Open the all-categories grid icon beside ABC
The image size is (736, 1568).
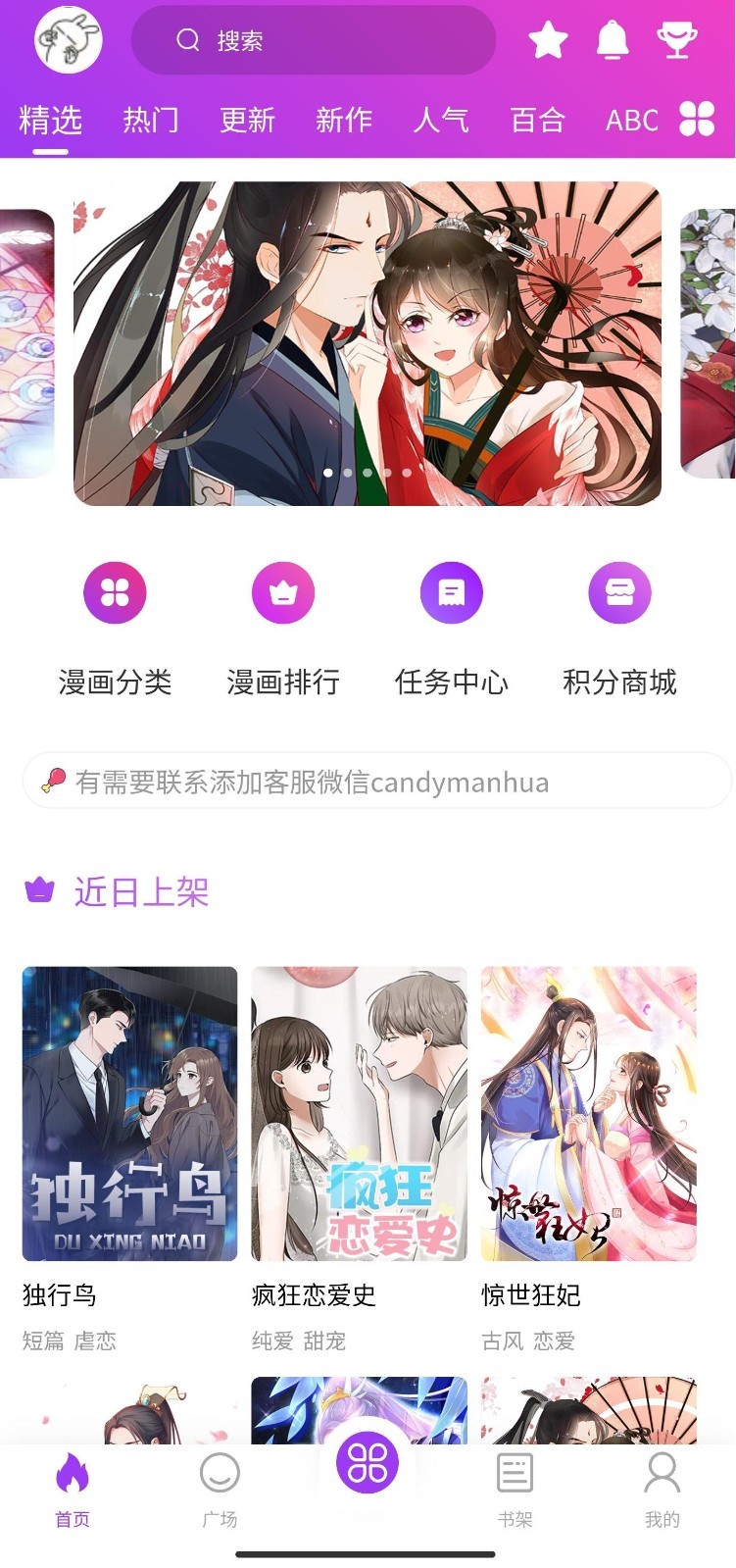[697, 119]
